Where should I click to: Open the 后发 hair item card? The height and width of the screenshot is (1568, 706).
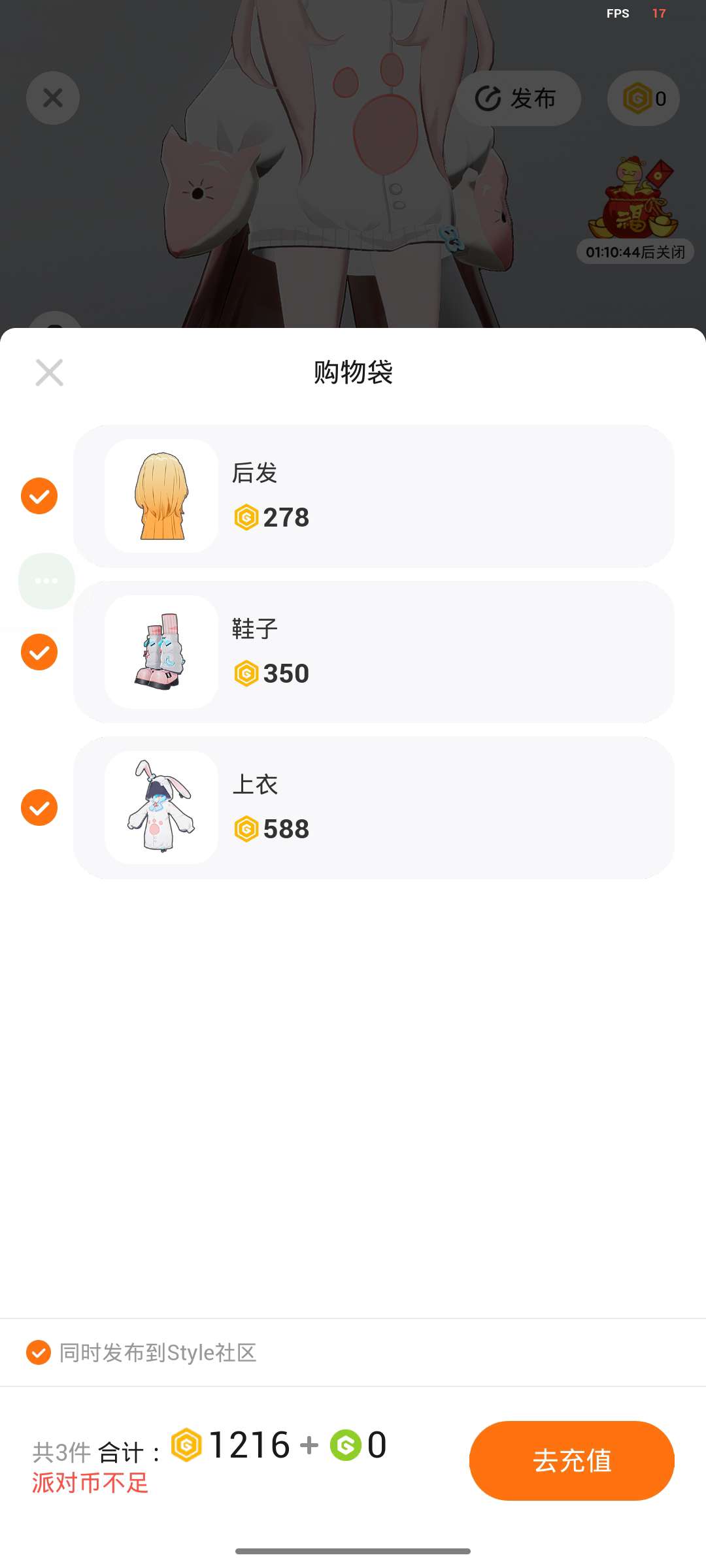click(373, 496)
